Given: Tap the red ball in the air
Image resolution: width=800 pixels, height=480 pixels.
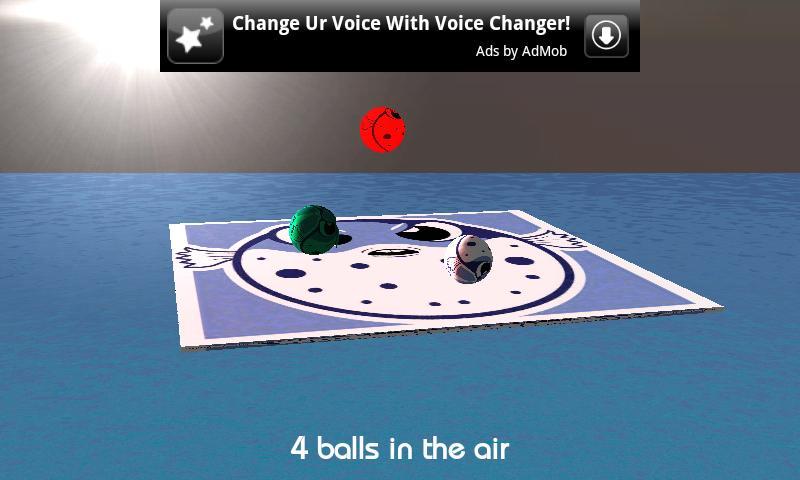Looking at the screenshot, I should pos(382,130).
